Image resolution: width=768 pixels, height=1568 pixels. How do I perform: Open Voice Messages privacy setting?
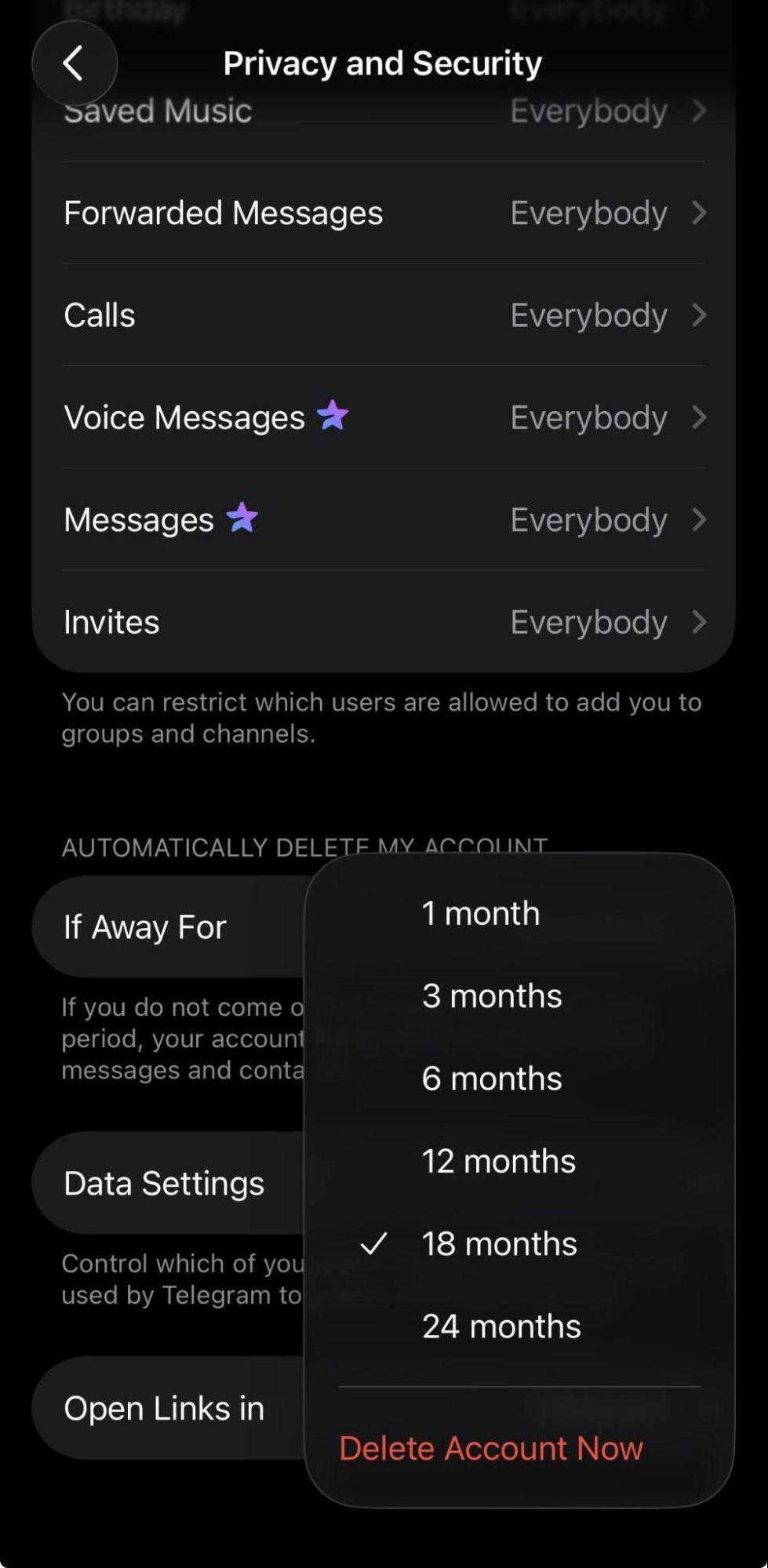pos(384,417)
